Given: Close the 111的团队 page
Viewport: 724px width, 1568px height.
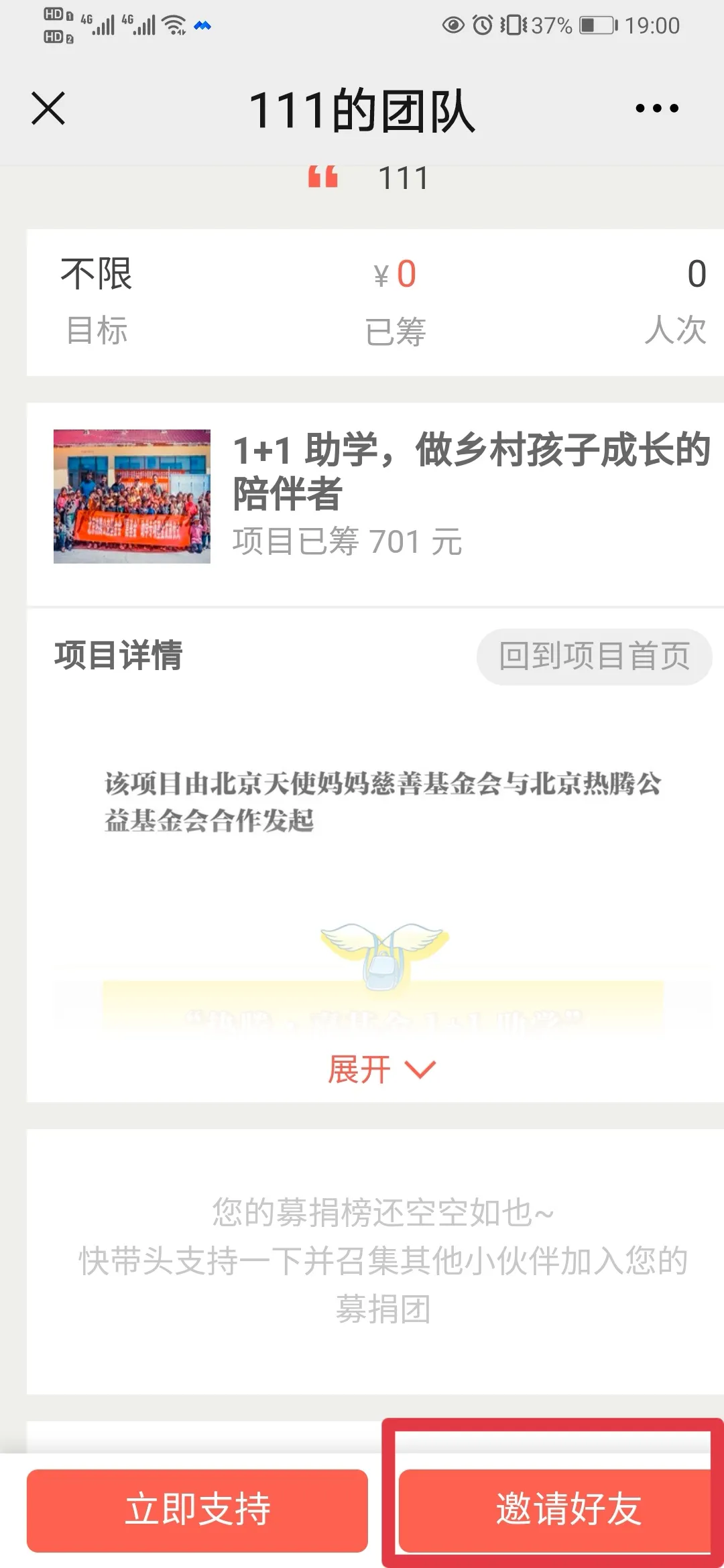Looking at the screenshot, I should tap(48, 109).
